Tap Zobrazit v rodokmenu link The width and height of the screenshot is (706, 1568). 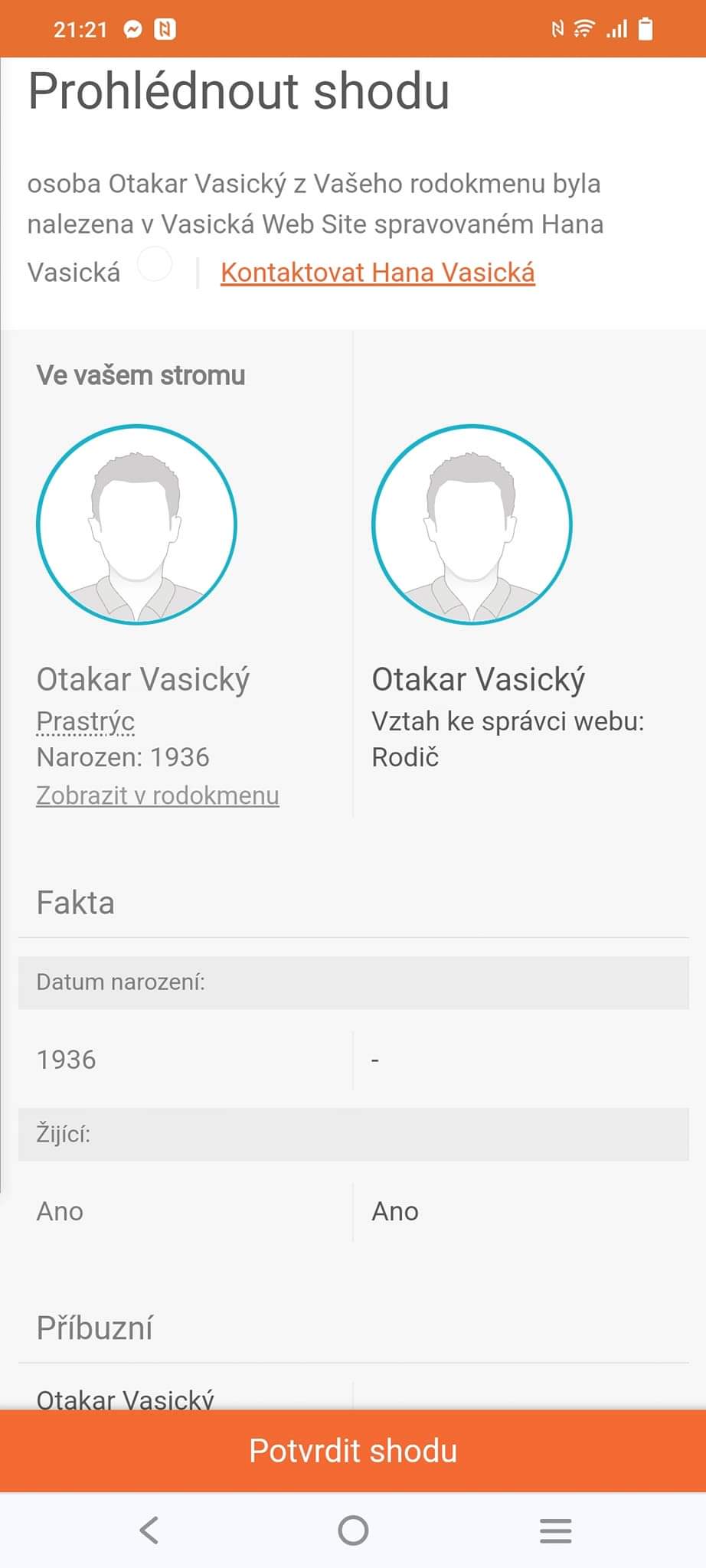(158, 795)
